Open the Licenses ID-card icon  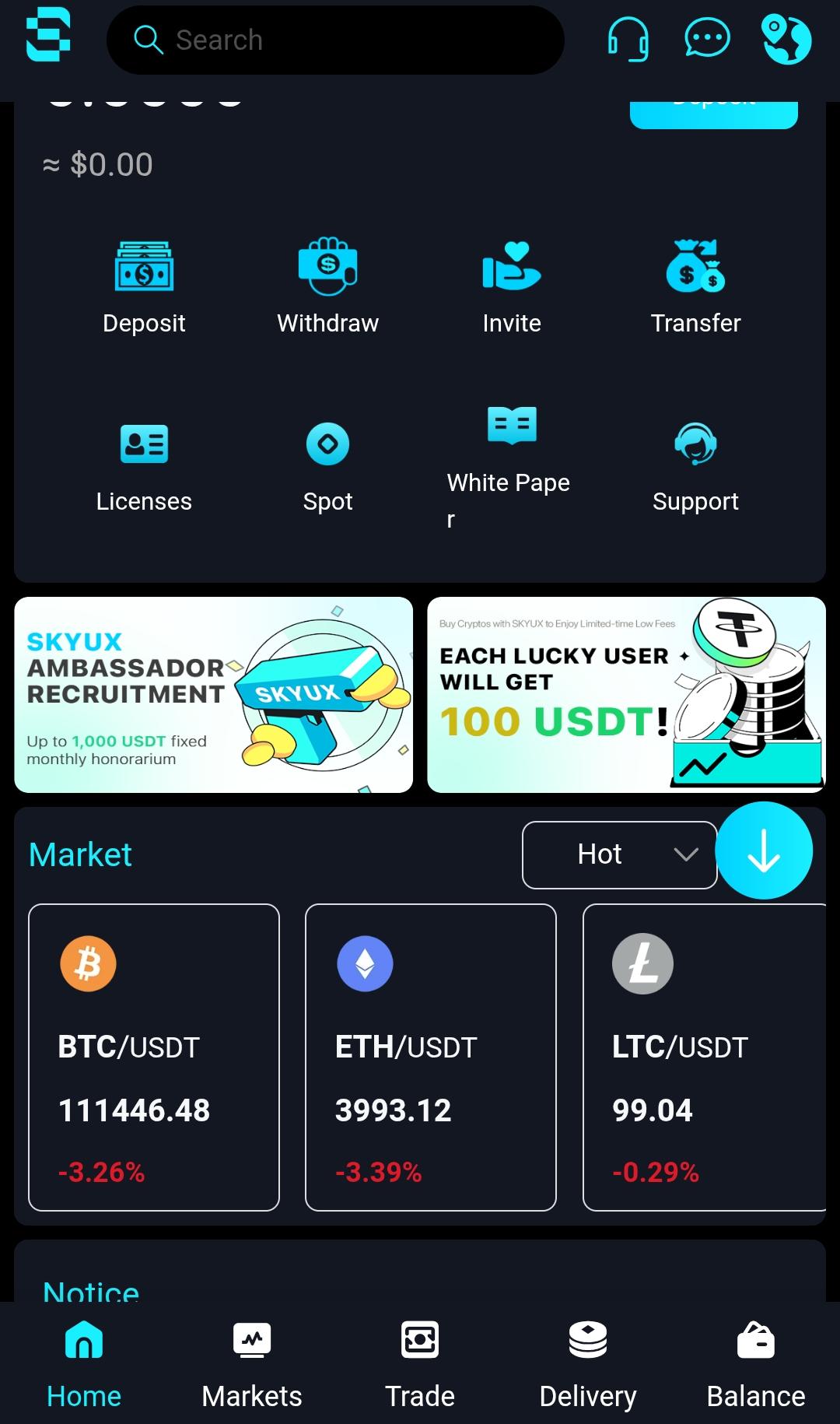[x=144, y=444]
